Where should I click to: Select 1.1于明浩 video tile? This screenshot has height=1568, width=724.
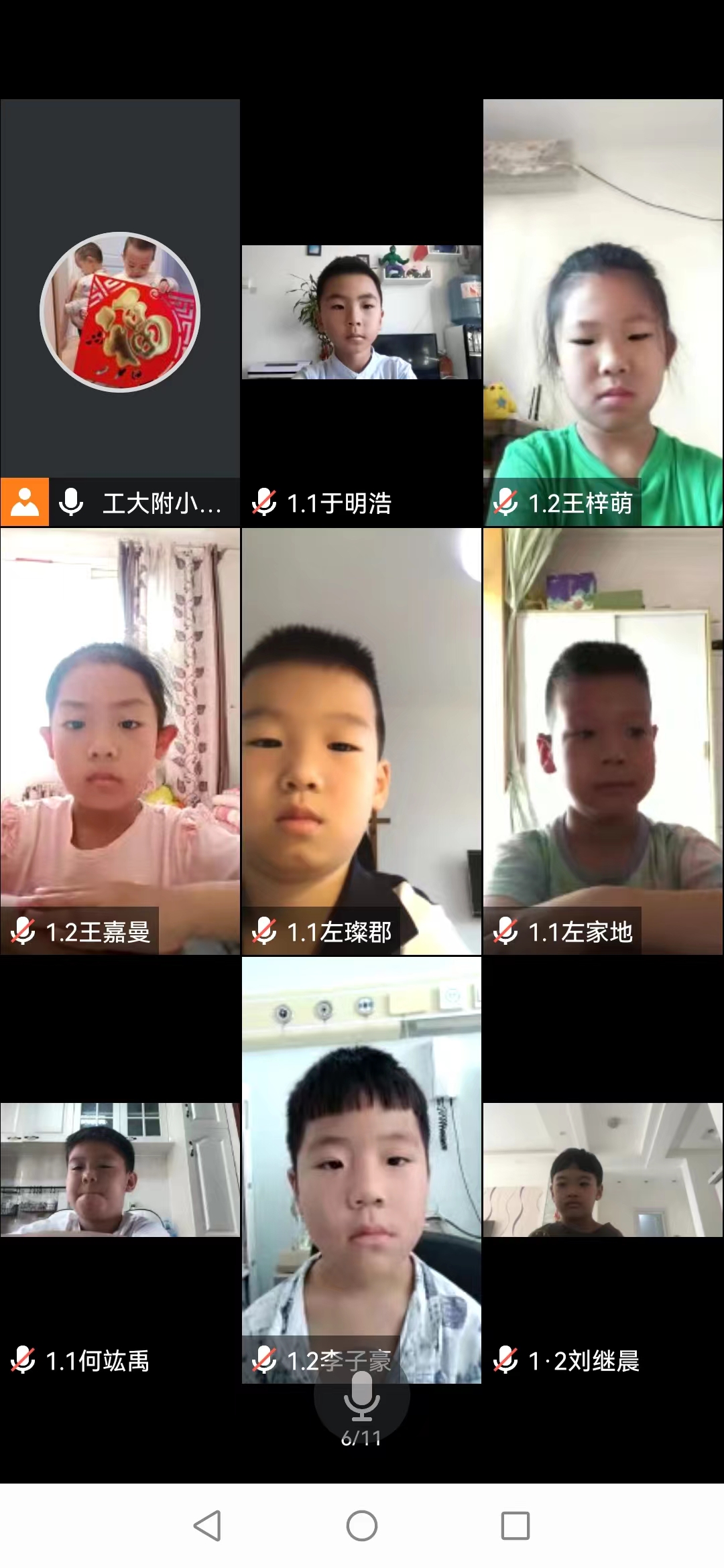tap(361, 312)
